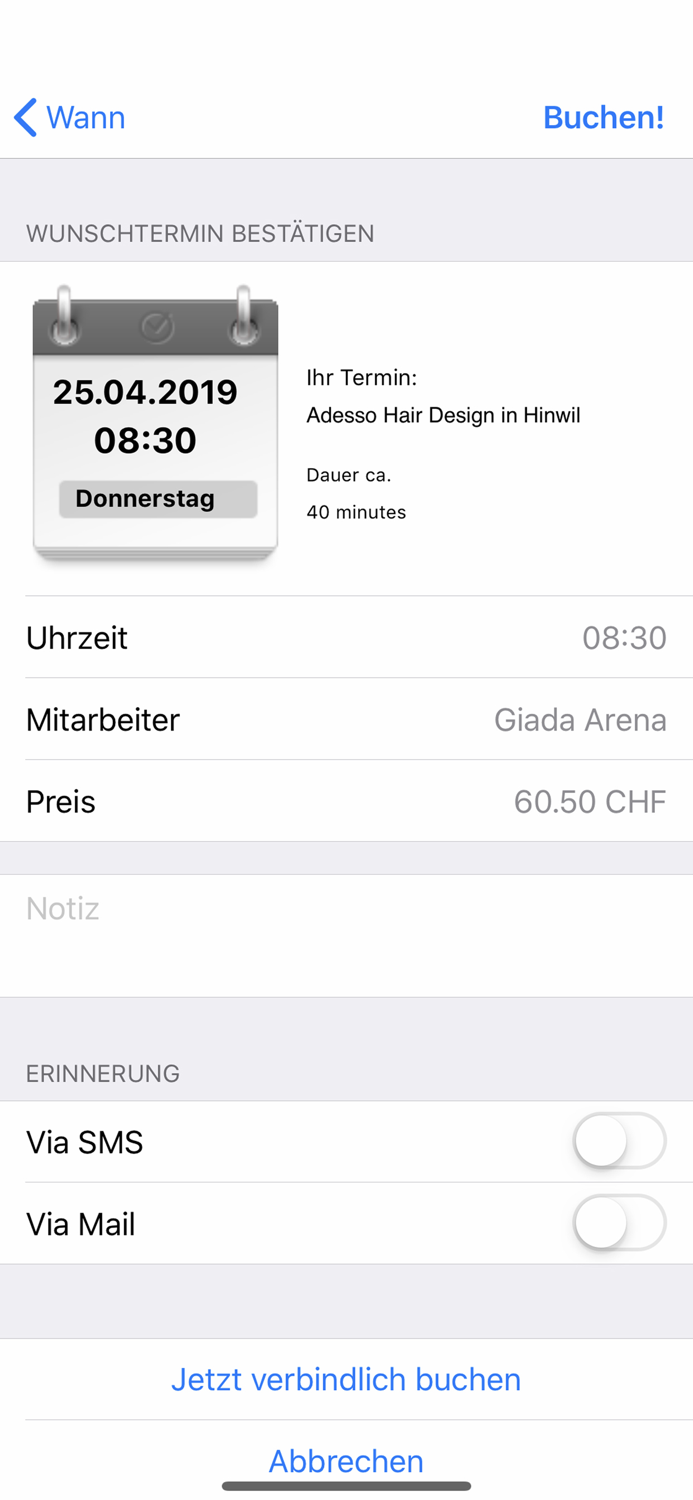Turn on the Via Mail reminder
This screenshot has height=1500, width=693.
(619, 1223)
